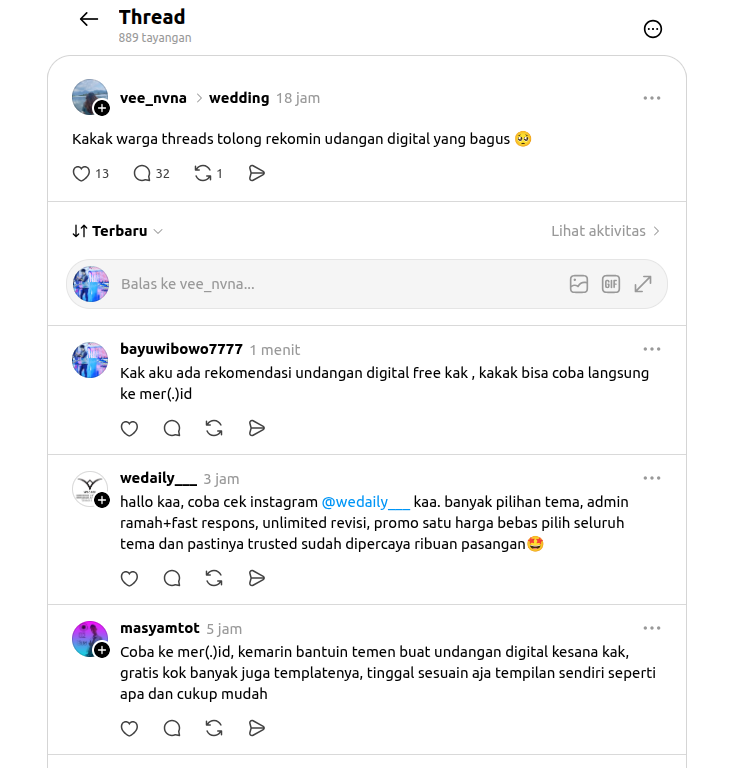Expand the reply composer
Viewport: 729px width, 768px height.
point(643,284)
